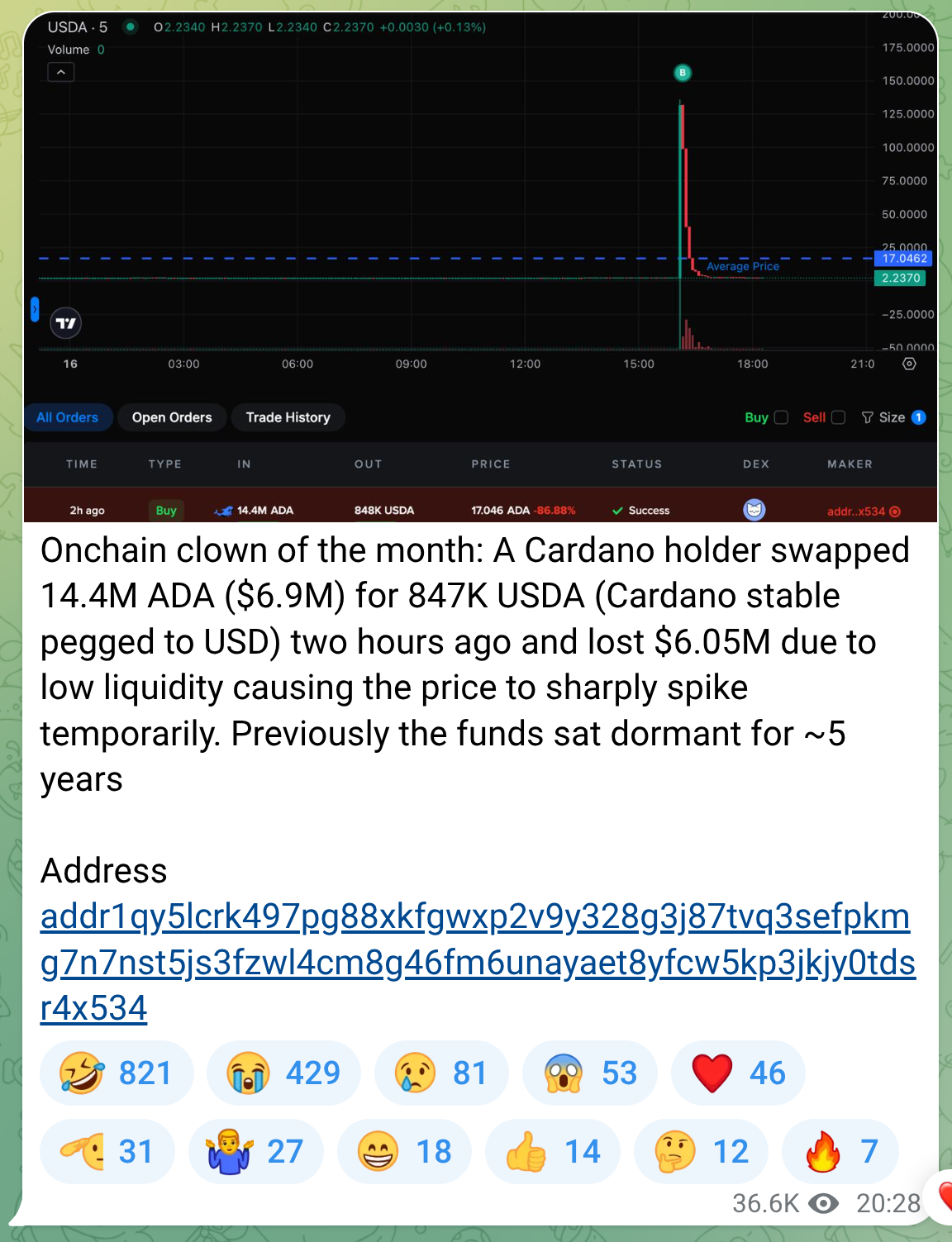
Task: Tap the screaming face reaction (53)
Action: click(x=589, y=1073)
